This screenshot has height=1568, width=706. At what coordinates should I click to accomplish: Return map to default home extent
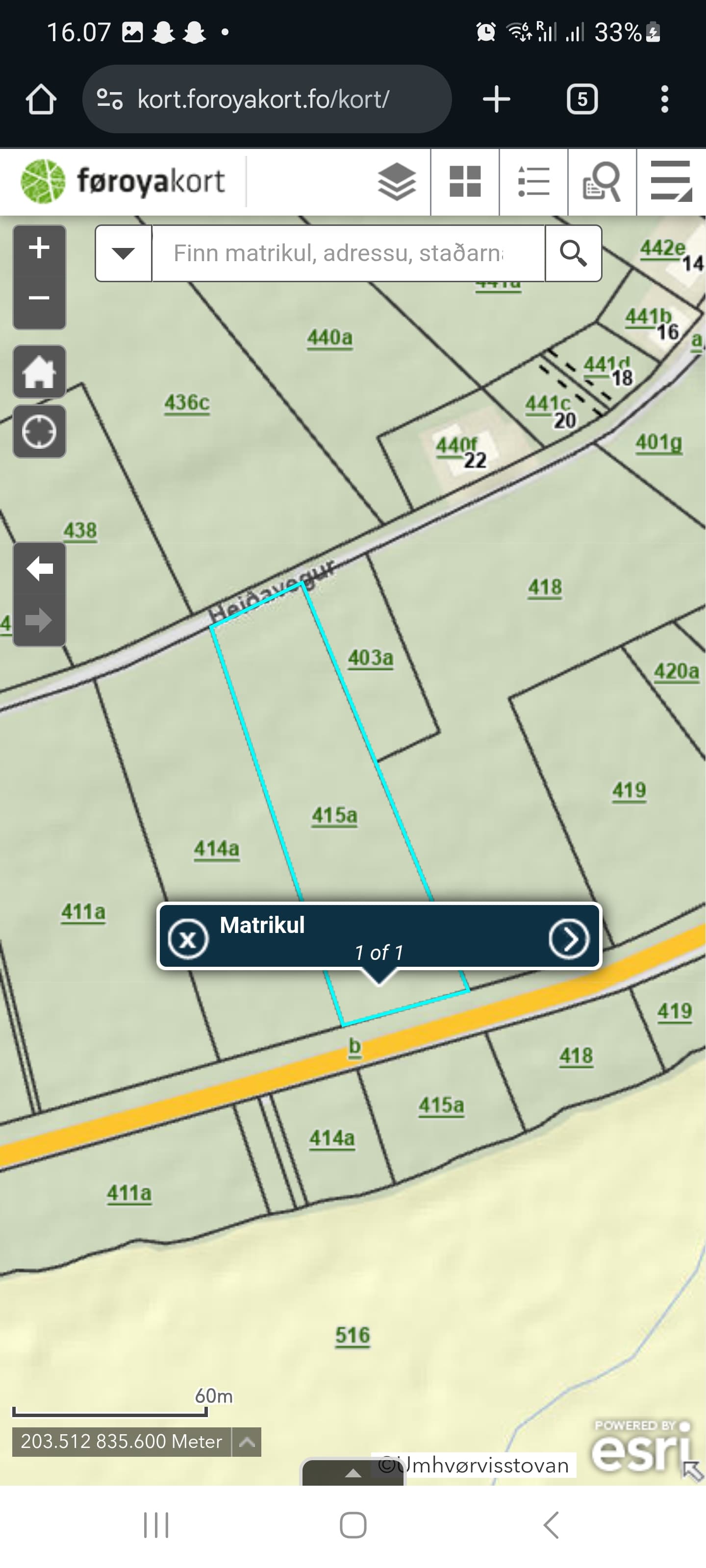pos(39,372)
